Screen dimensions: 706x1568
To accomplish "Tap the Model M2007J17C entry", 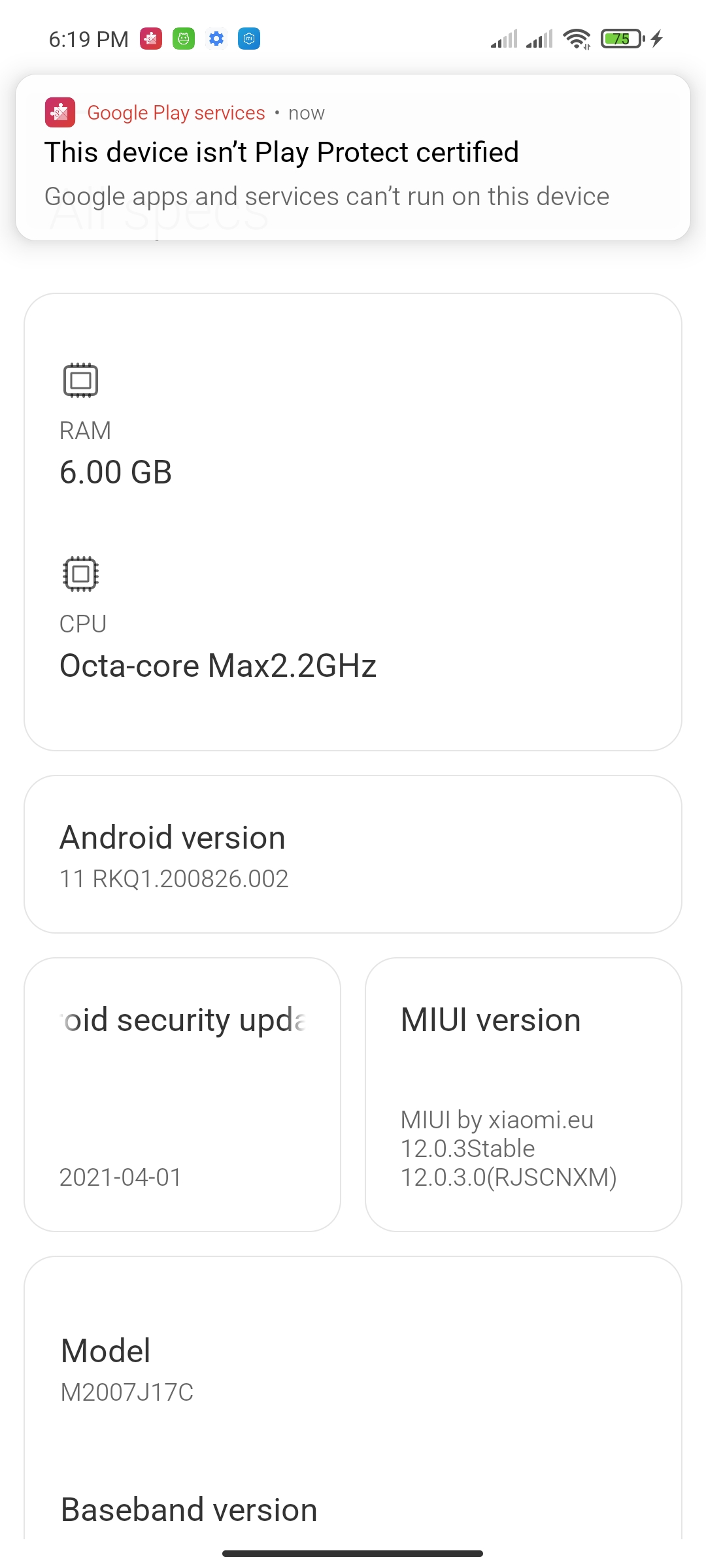I will pos(353,1369).
